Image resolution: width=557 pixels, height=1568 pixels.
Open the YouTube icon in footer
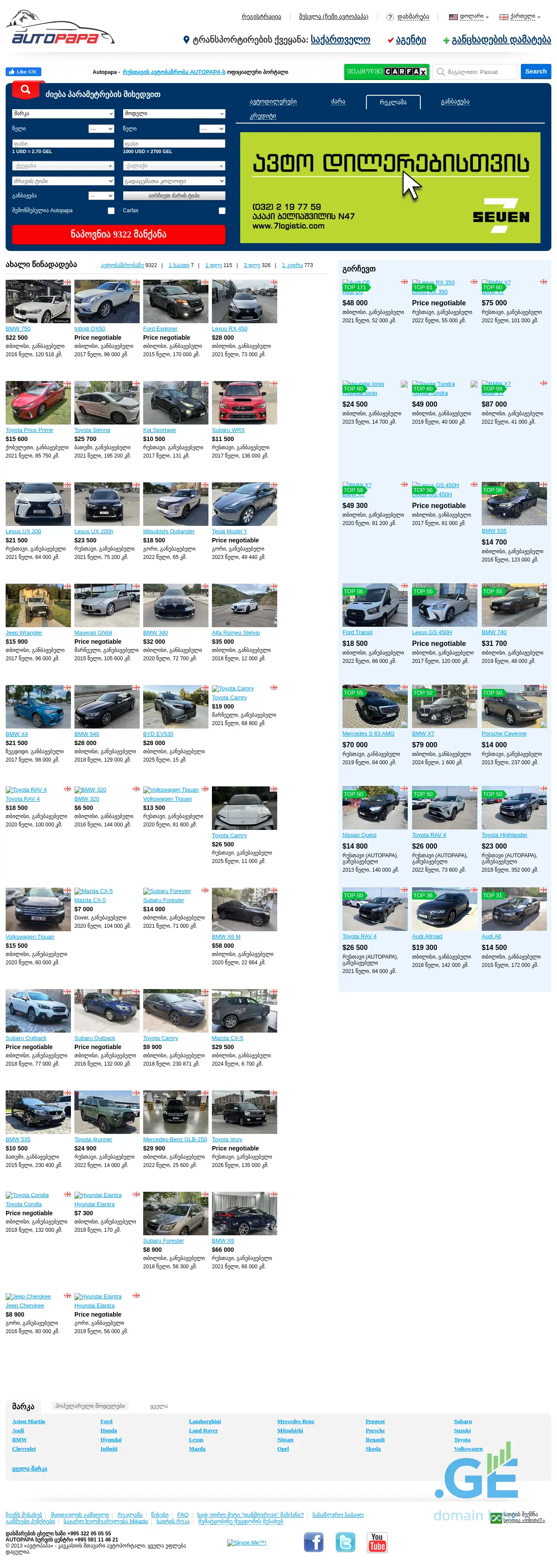click(x=377, y=1542)
